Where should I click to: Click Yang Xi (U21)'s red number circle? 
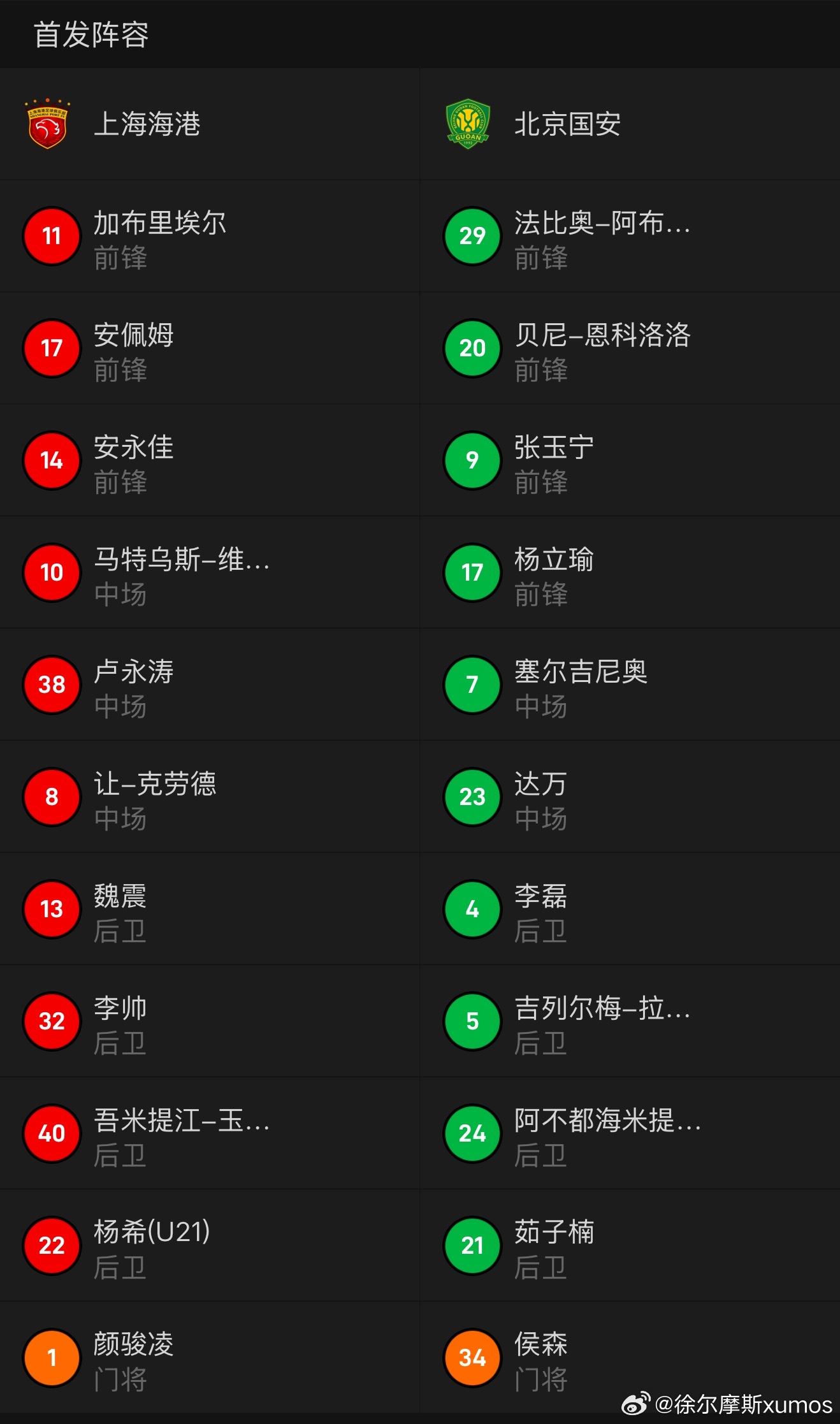coord(51,1246)
